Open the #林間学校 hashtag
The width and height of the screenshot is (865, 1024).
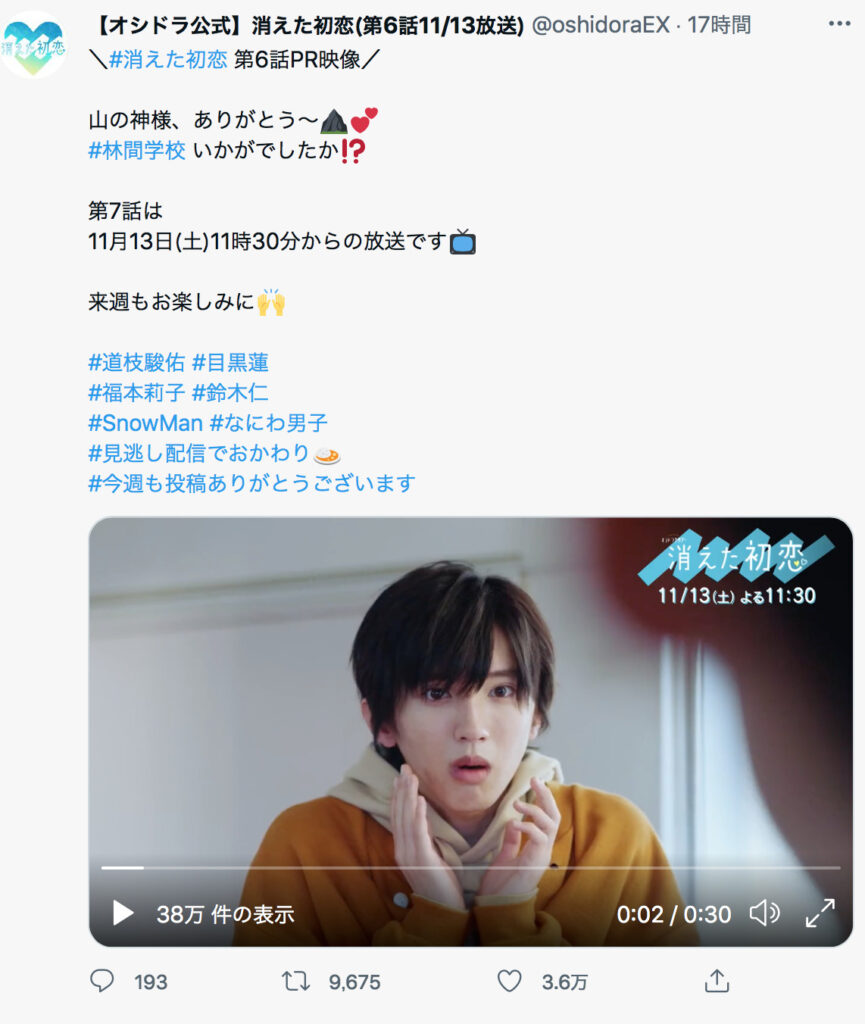[x=137, y=151]
